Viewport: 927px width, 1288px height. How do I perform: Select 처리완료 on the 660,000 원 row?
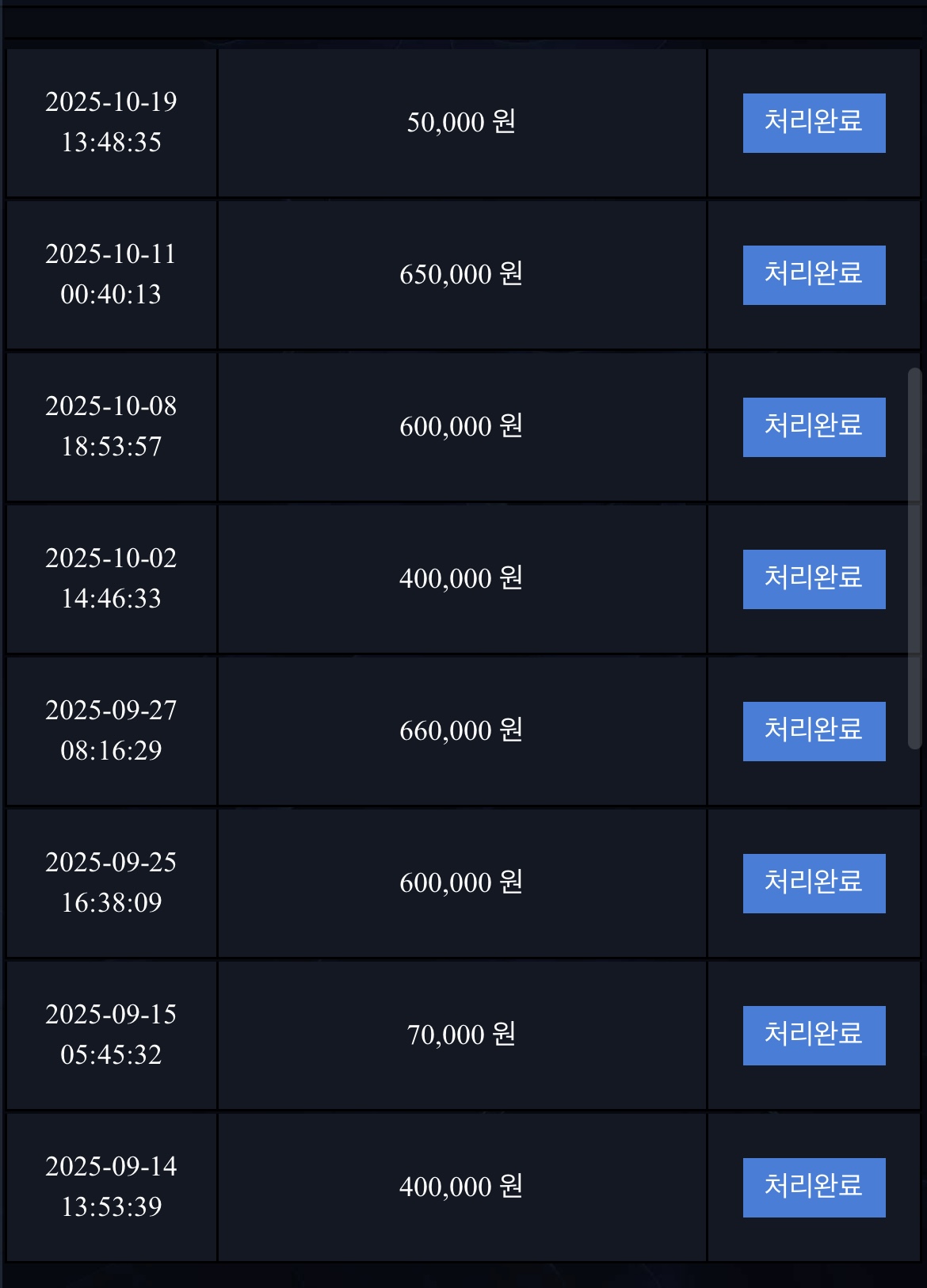[x=814, y=731]
